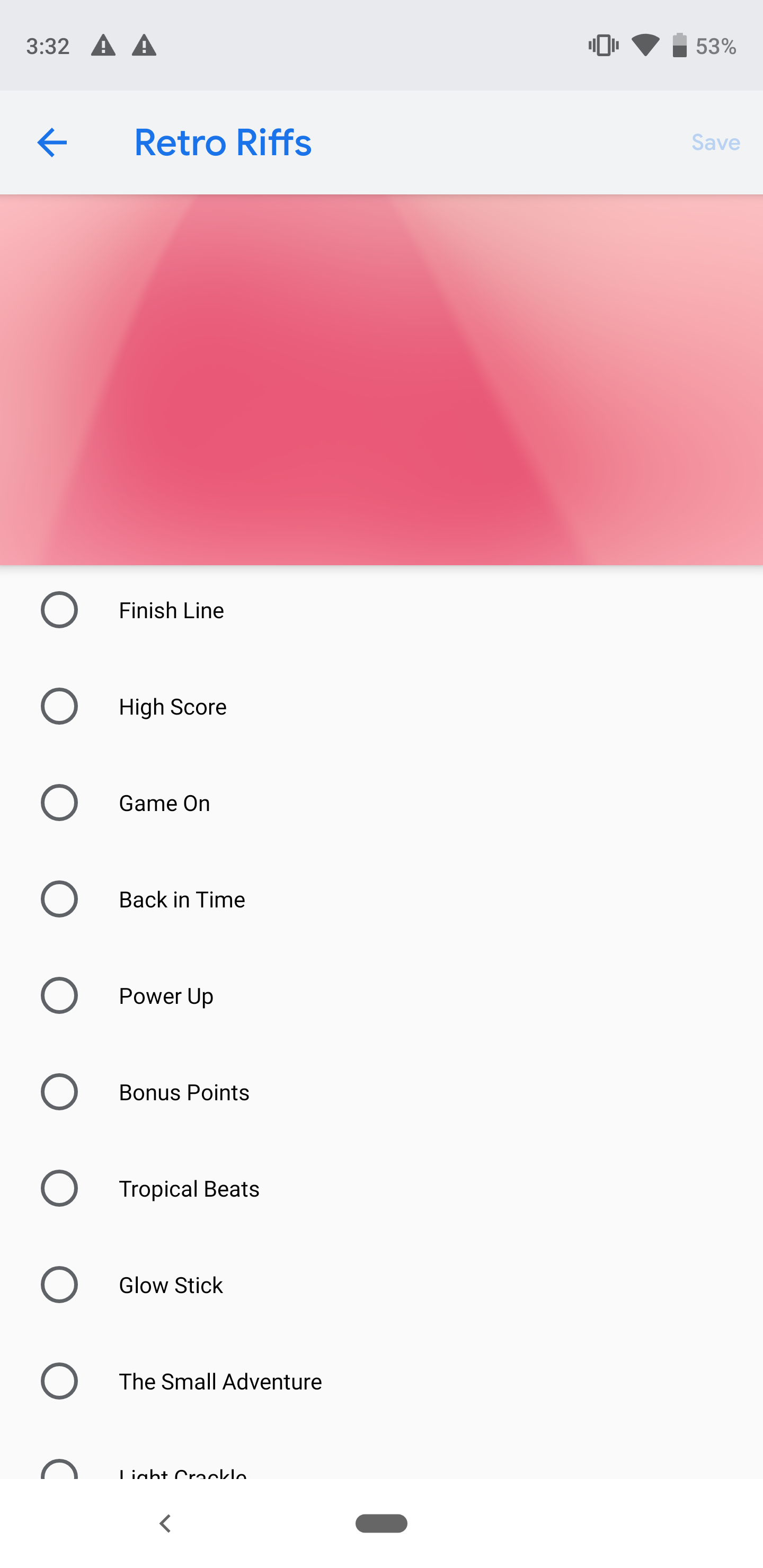Tap Save in the app bar
Screen dimensions: 763x1568
[715, 142]
